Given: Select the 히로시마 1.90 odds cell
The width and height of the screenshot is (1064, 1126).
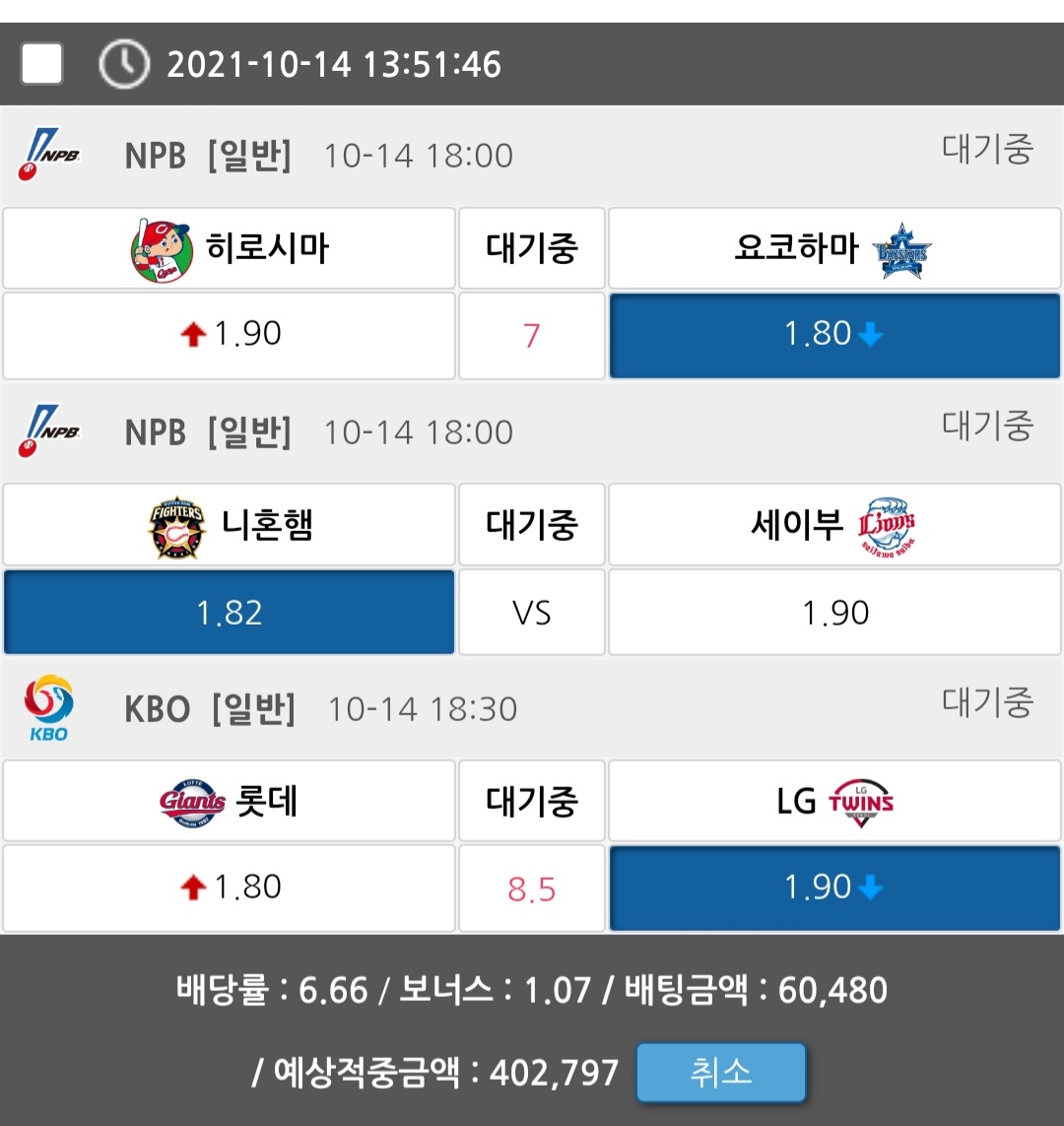Looking at the screenshot, I should pos(229,335).
